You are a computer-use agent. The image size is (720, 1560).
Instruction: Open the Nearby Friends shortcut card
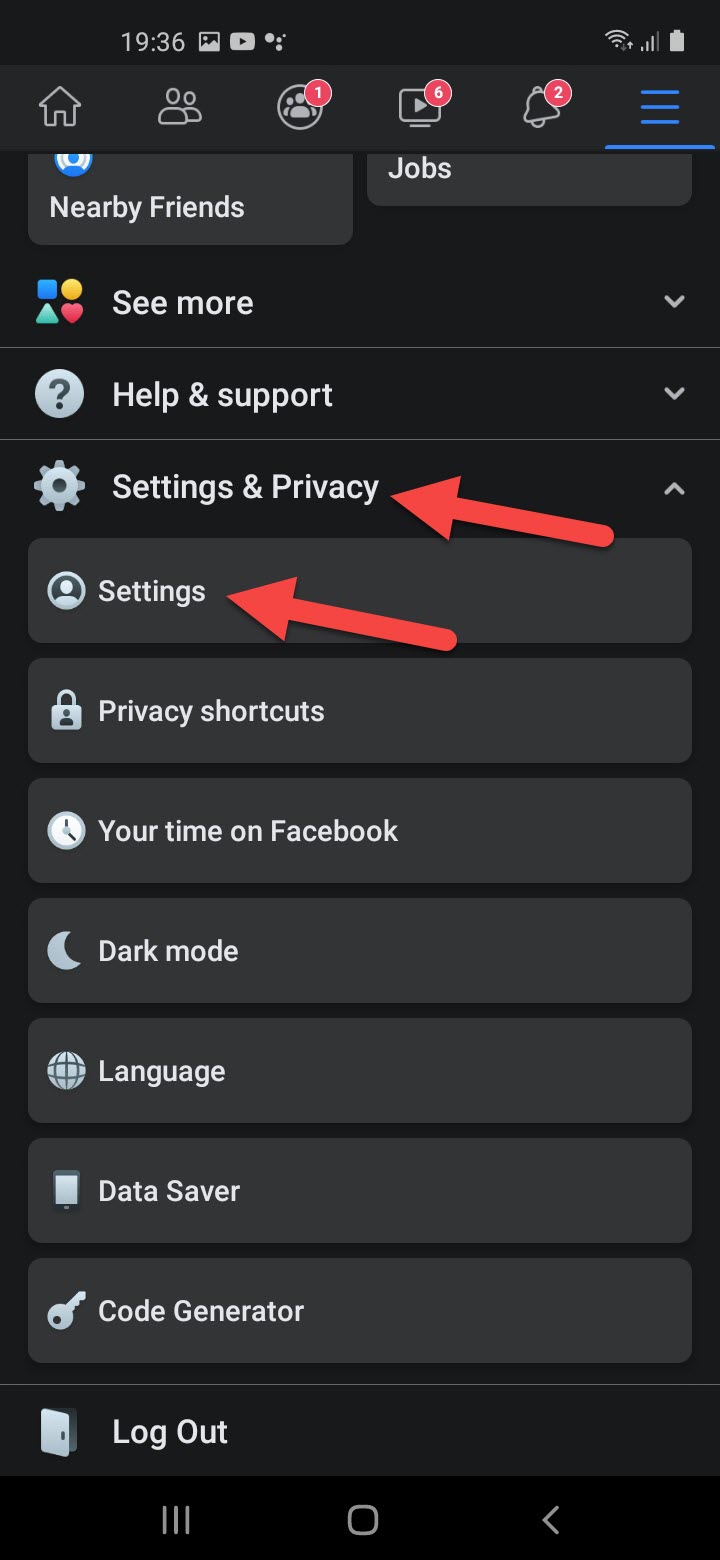pos(190,198)
